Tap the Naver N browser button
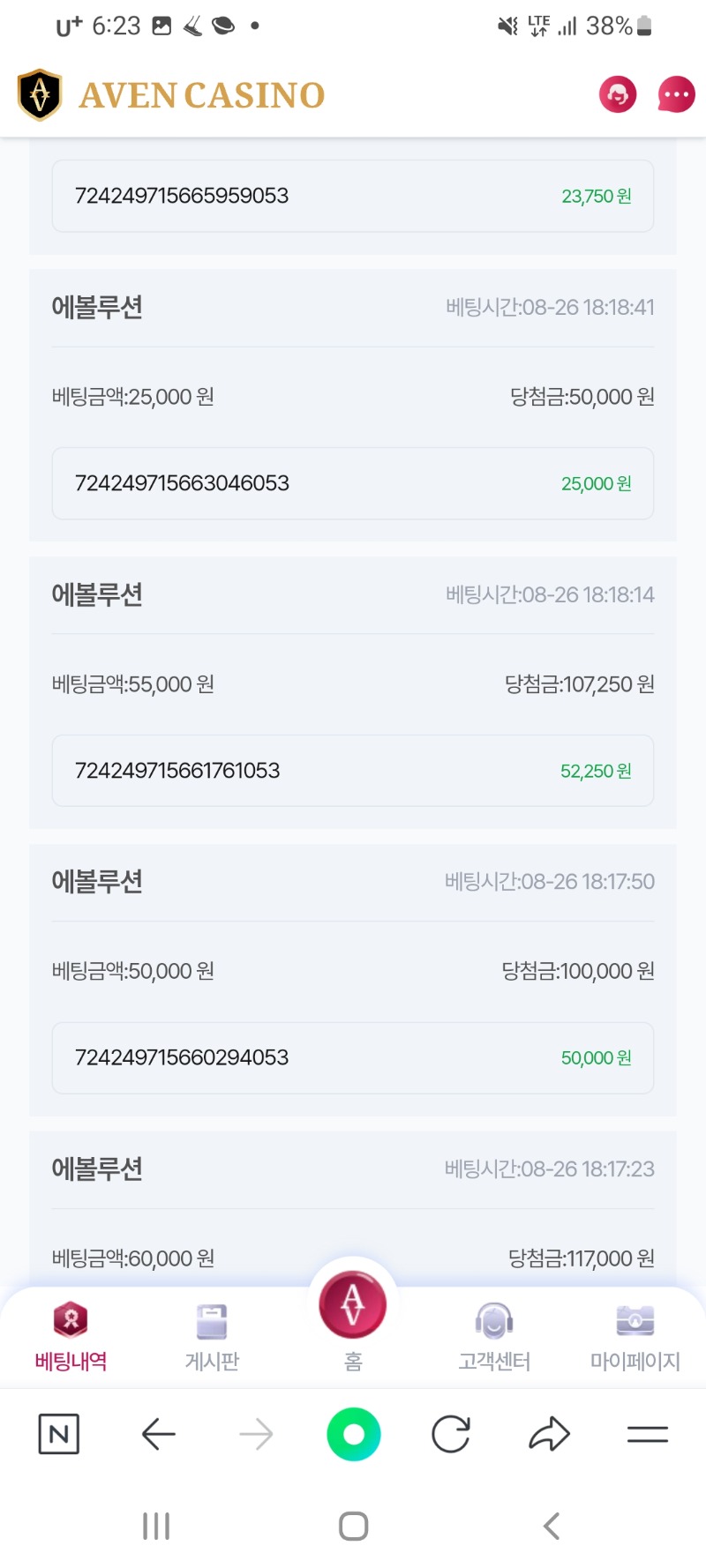706x1568 pixels. click(59, 1434)
